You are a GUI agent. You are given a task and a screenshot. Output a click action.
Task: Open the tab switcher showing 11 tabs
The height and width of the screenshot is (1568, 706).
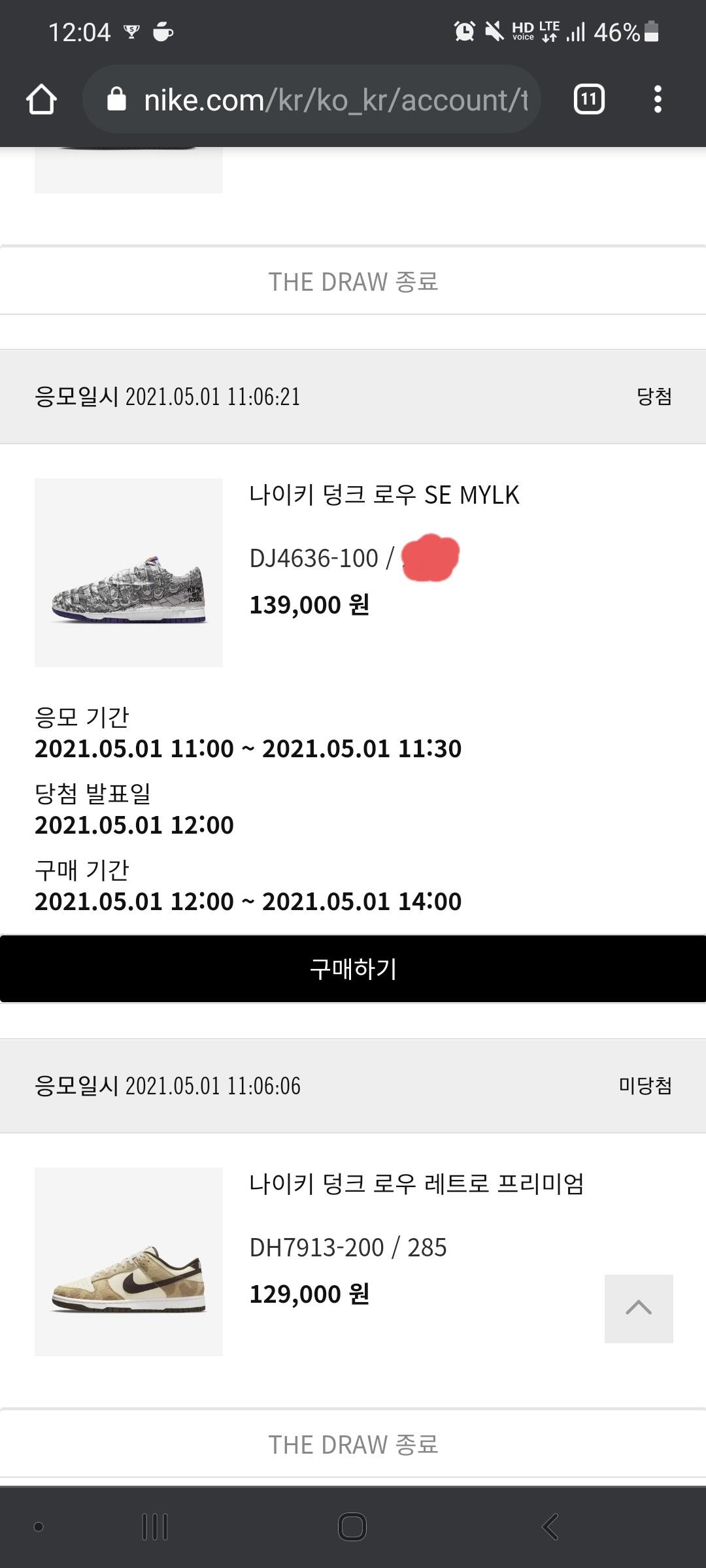589,99
